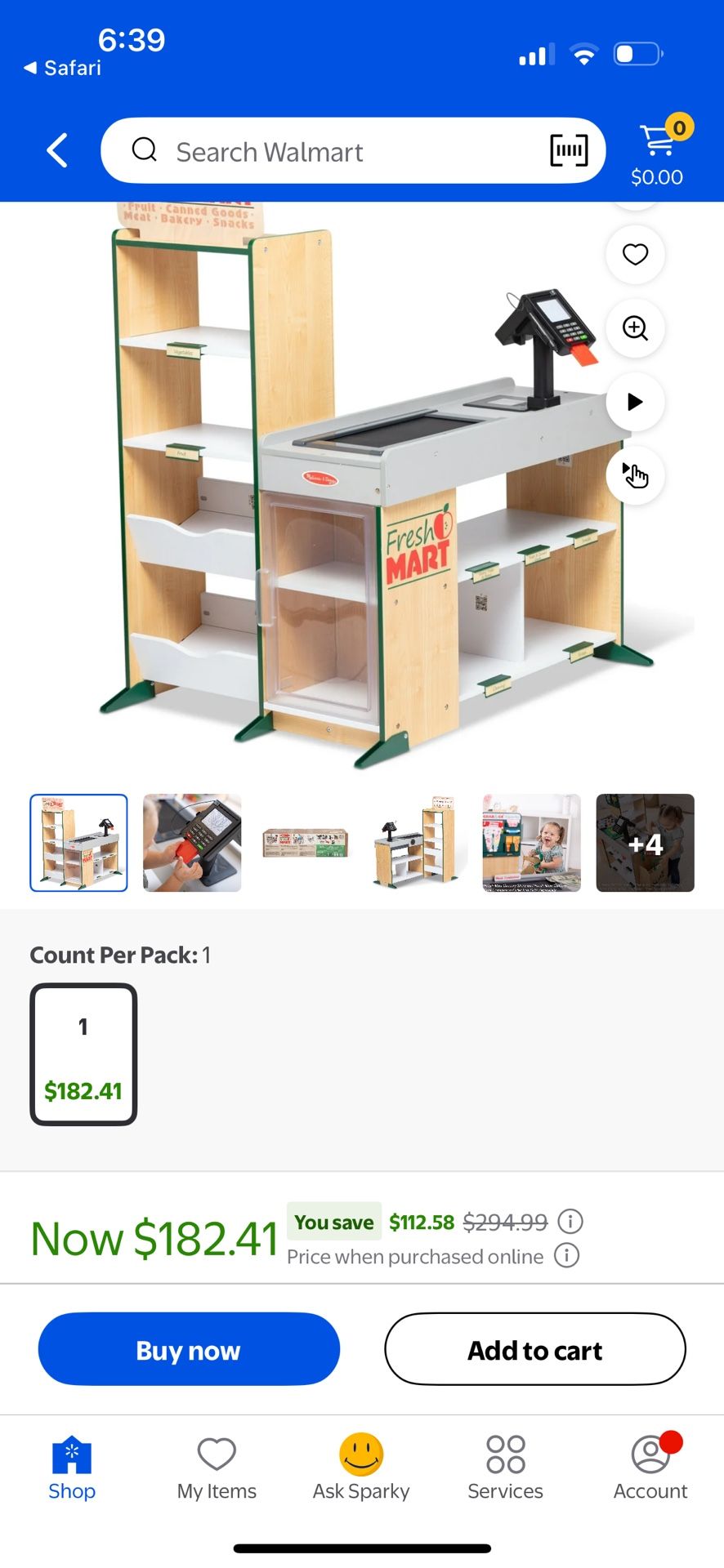Go to the Account tab

650,1468
